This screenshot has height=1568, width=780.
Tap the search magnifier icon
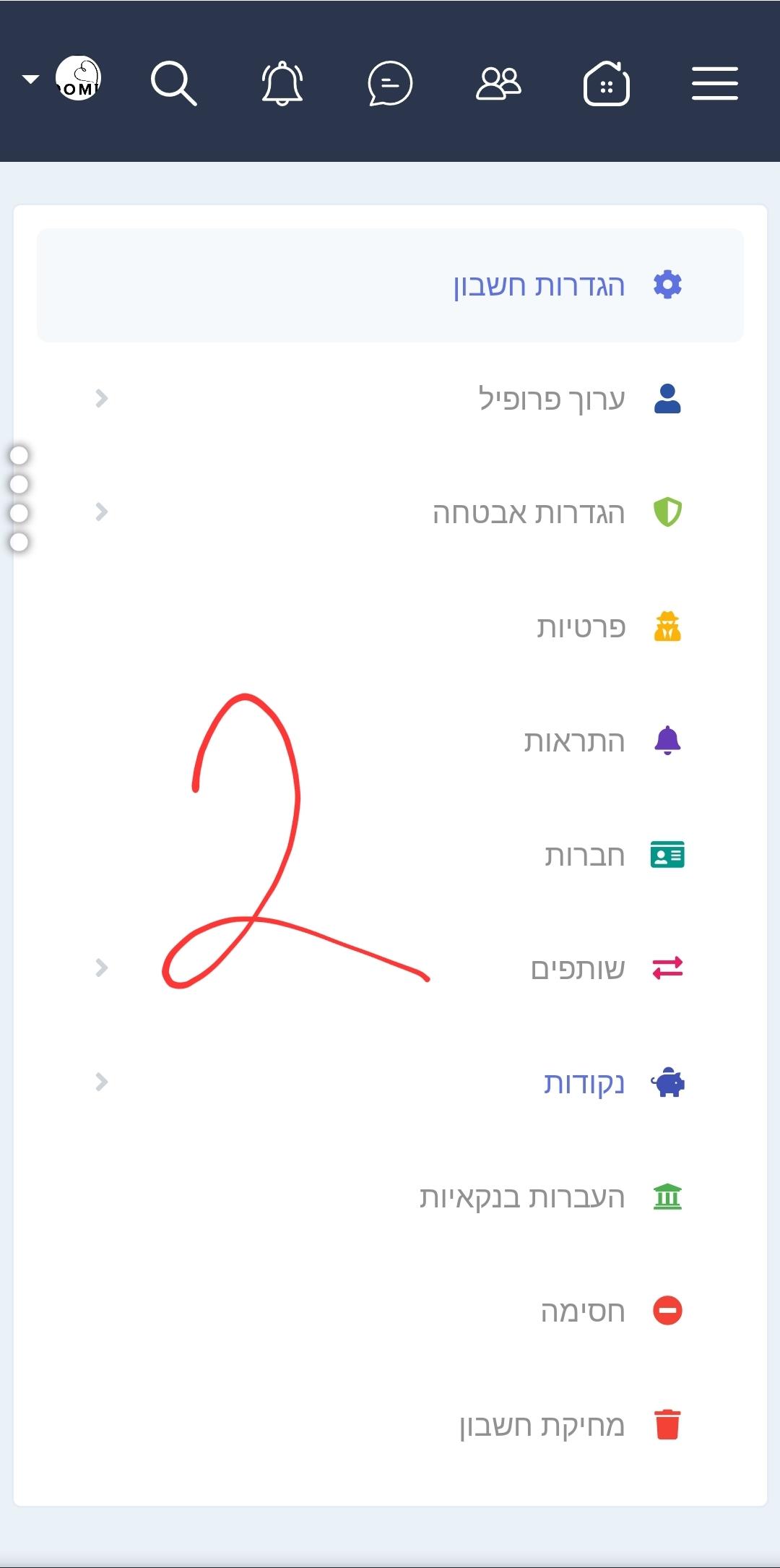pos(173,83)
